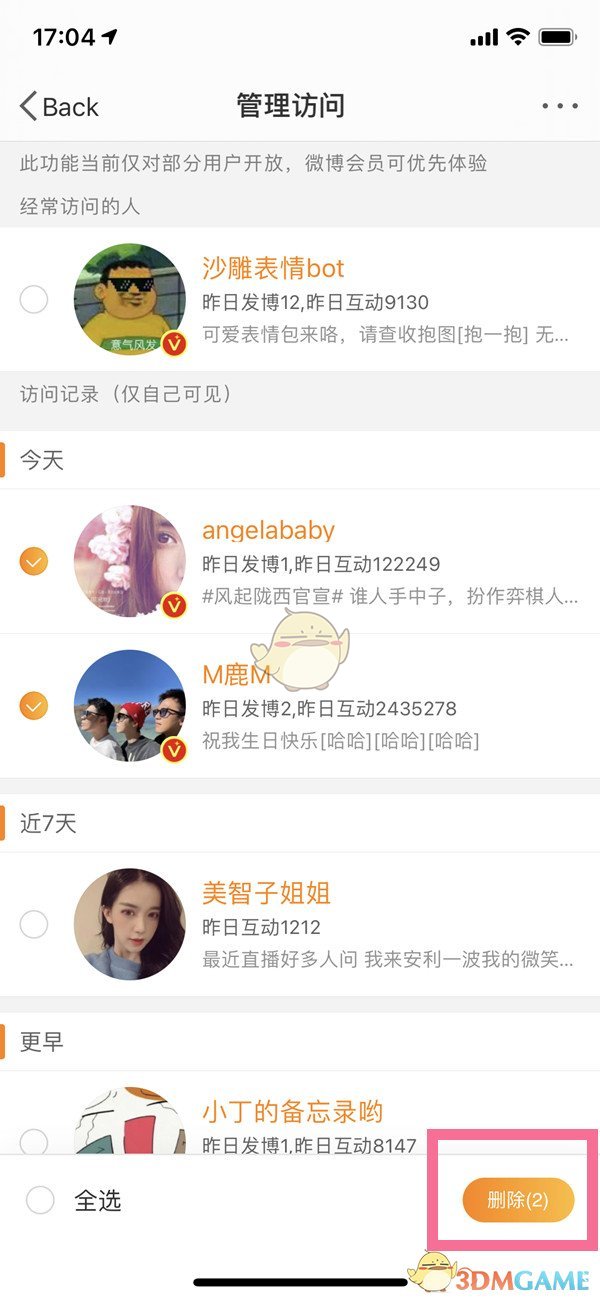Delete the two selected records via 删除(2)

518,1200
